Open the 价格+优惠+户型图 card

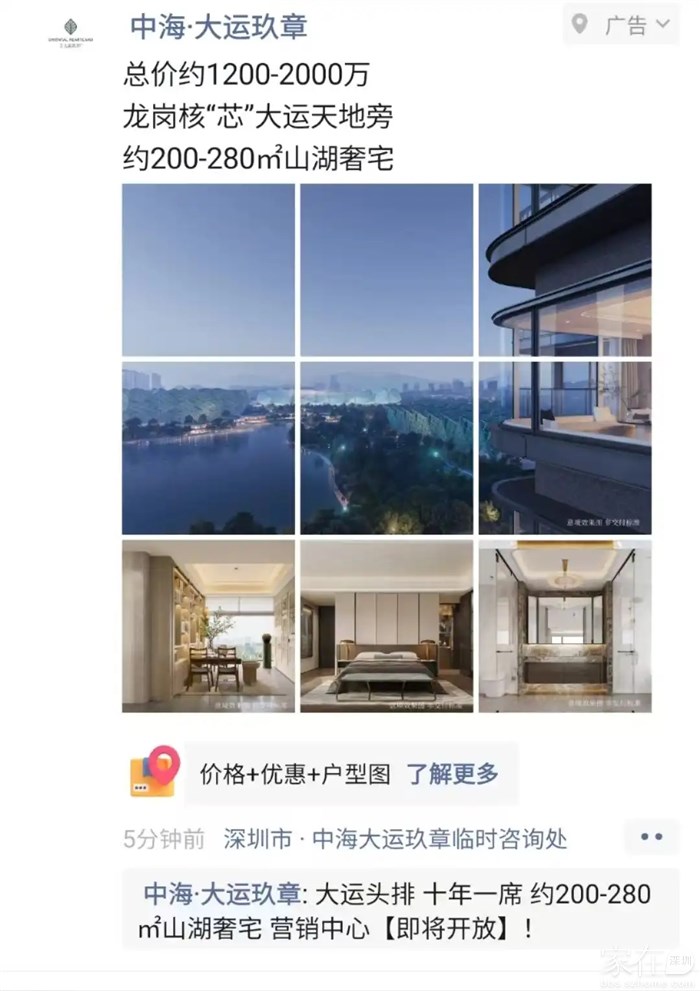pos(295,773)
